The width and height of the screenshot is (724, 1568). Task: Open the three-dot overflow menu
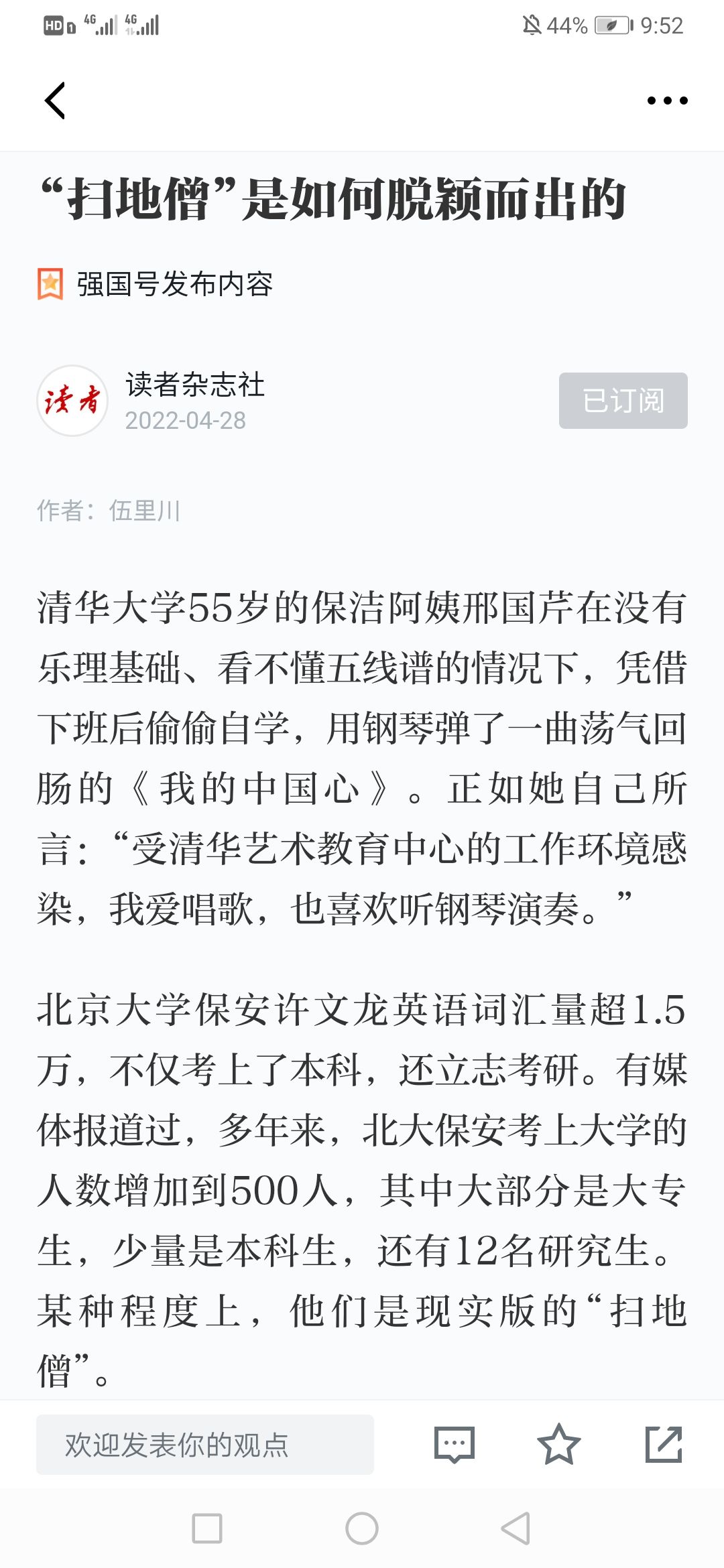[x=667, y=101]
